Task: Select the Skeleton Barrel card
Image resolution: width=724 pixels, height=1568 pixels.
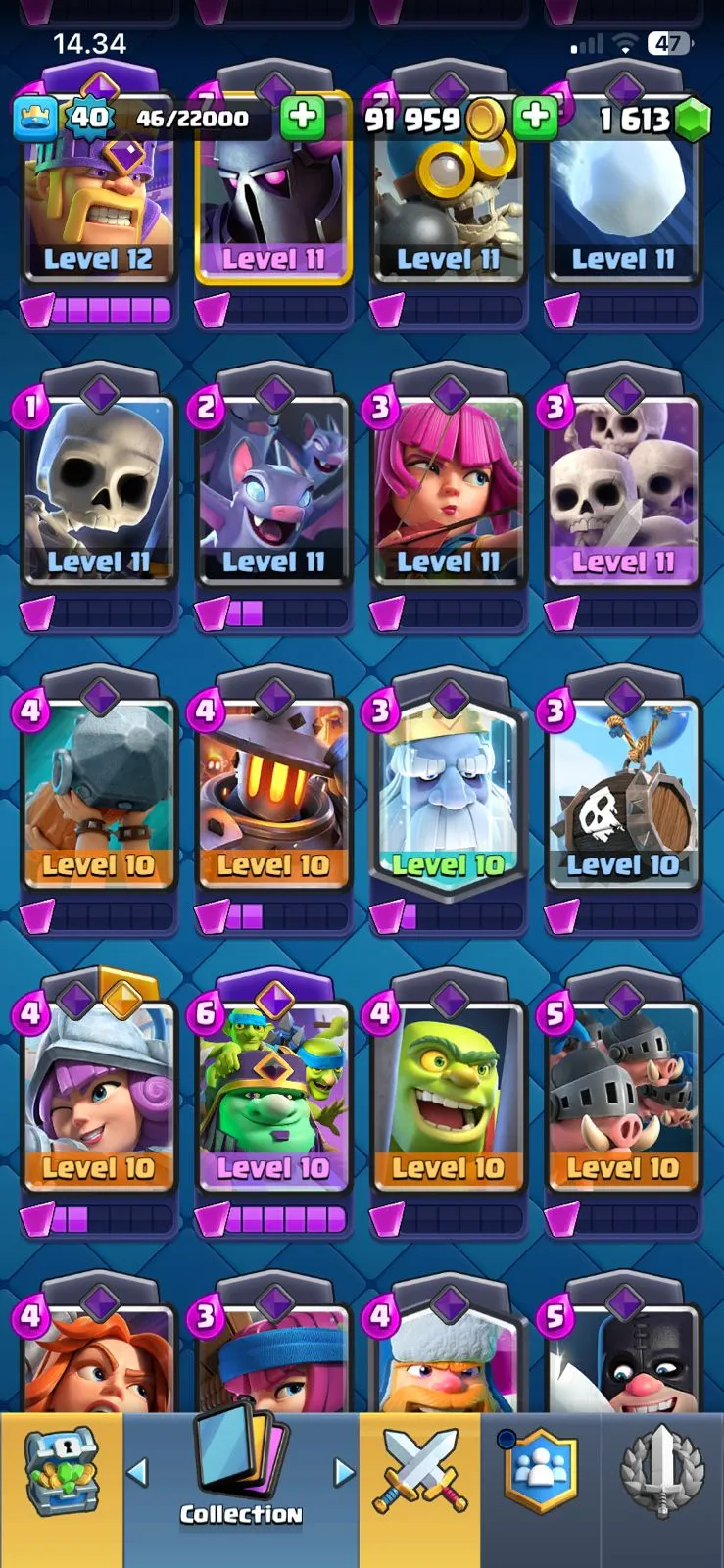Action: tap(623, 794)
